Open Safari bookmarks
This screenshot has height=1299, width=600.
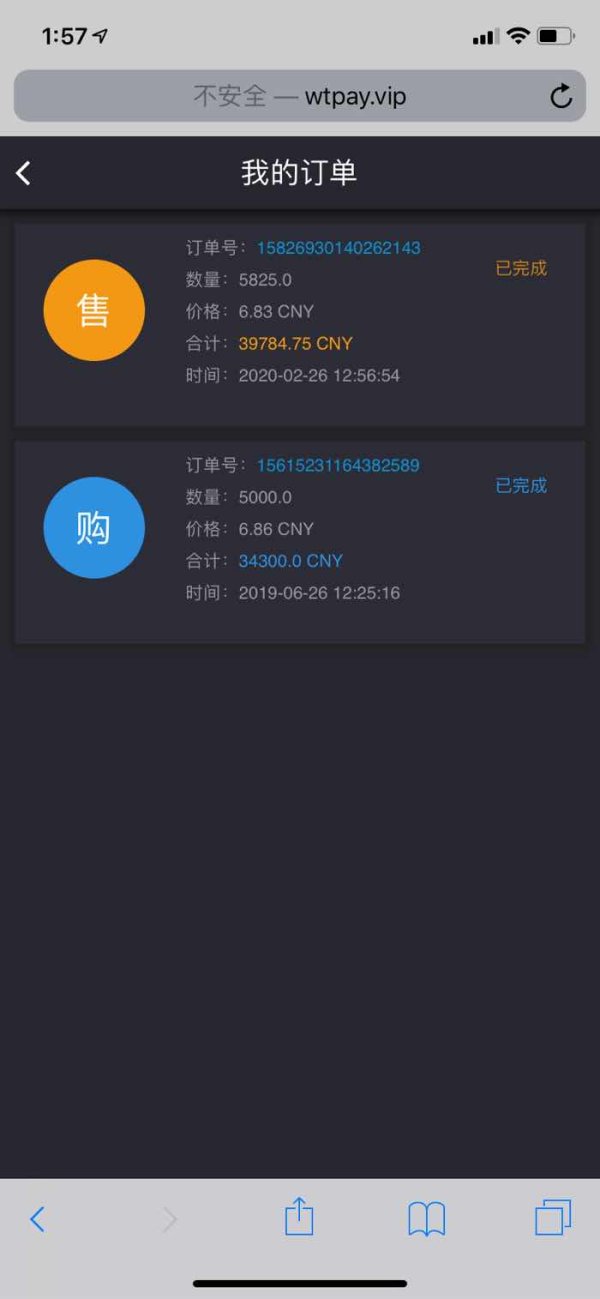pos(427,1219)
